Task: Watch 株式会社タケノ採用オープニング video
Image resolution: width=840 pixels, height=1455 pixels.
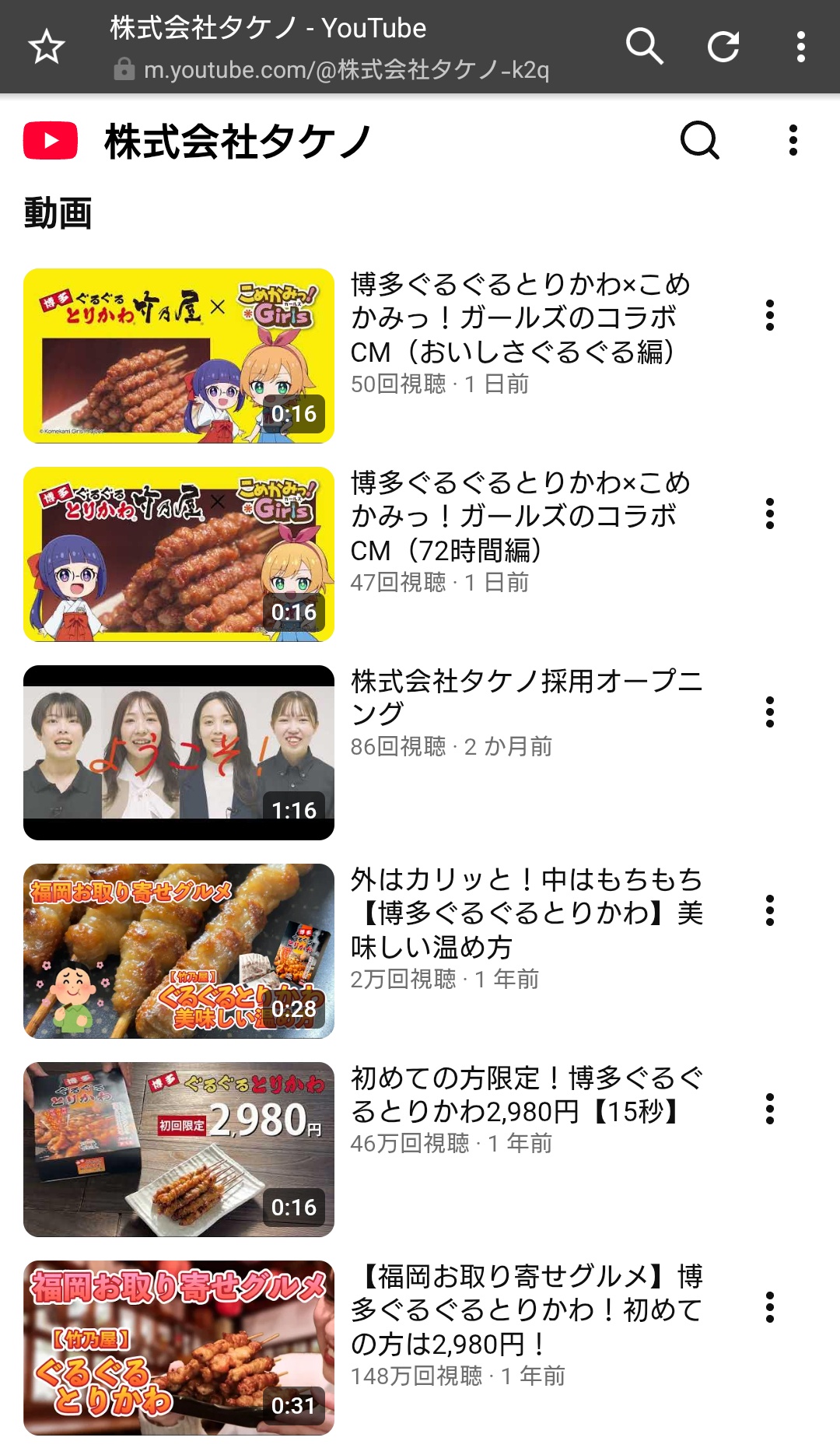Action: click(179, 752)
